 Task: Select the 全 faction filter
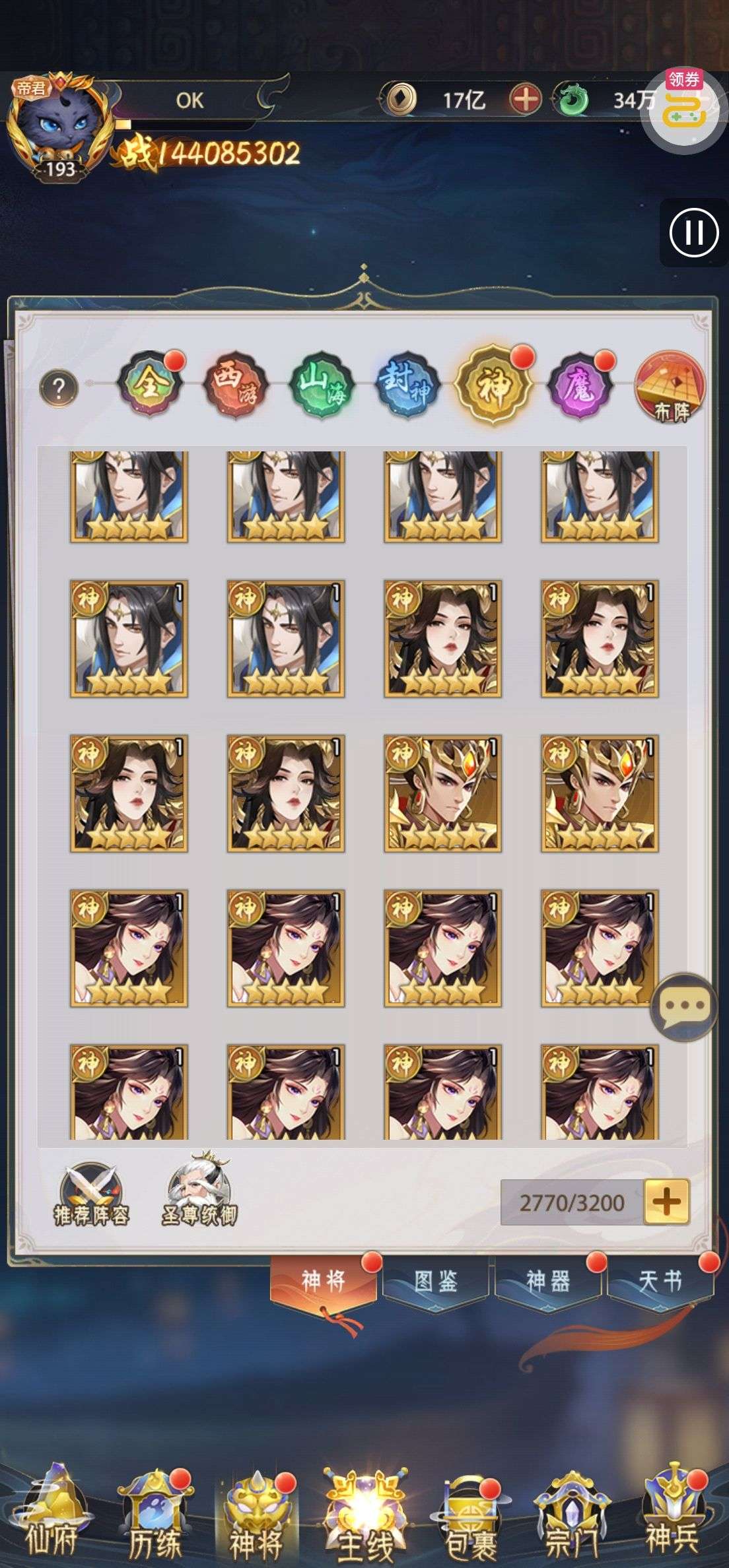[151, 384]
